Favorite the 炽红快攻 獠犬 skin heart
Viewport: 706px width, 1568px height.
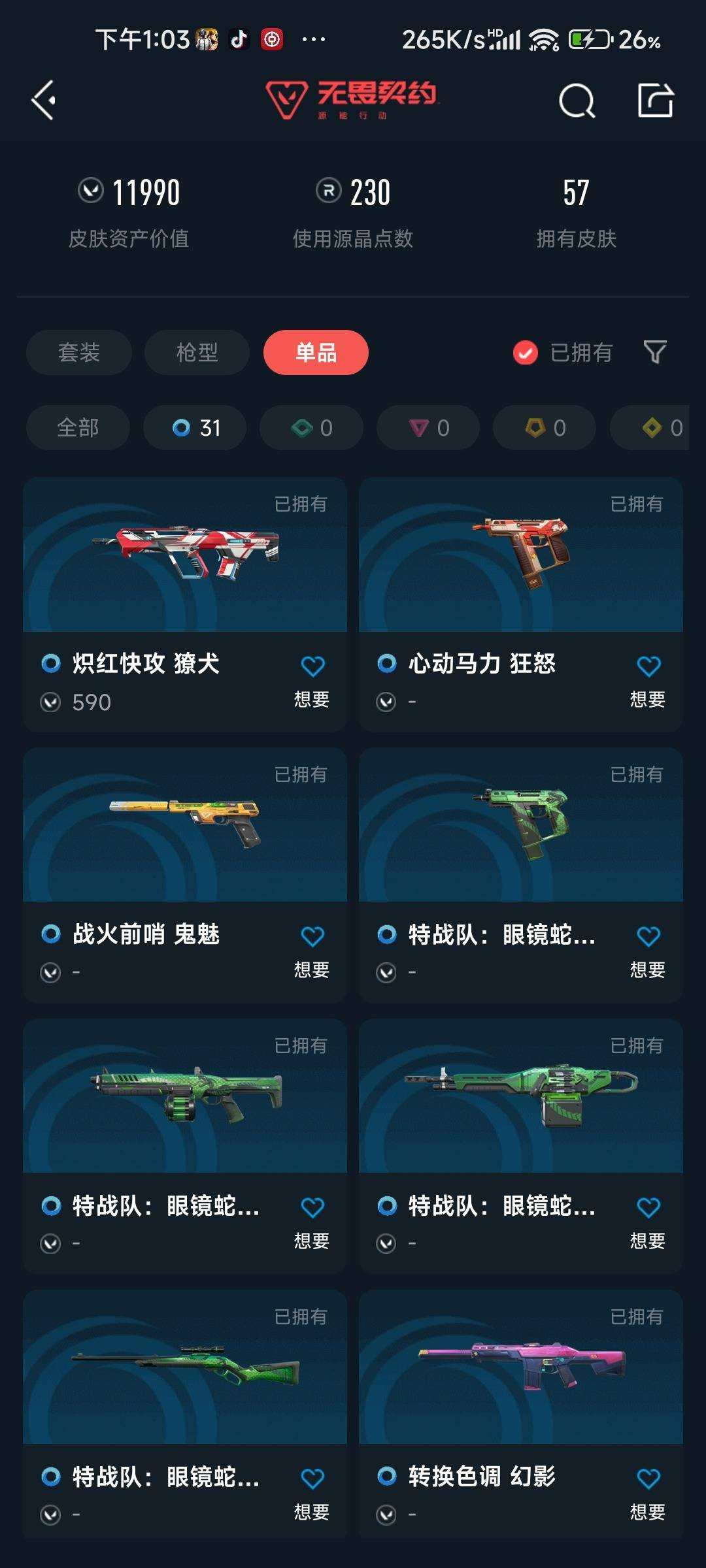pyautogui.click(x=313, y=664)
